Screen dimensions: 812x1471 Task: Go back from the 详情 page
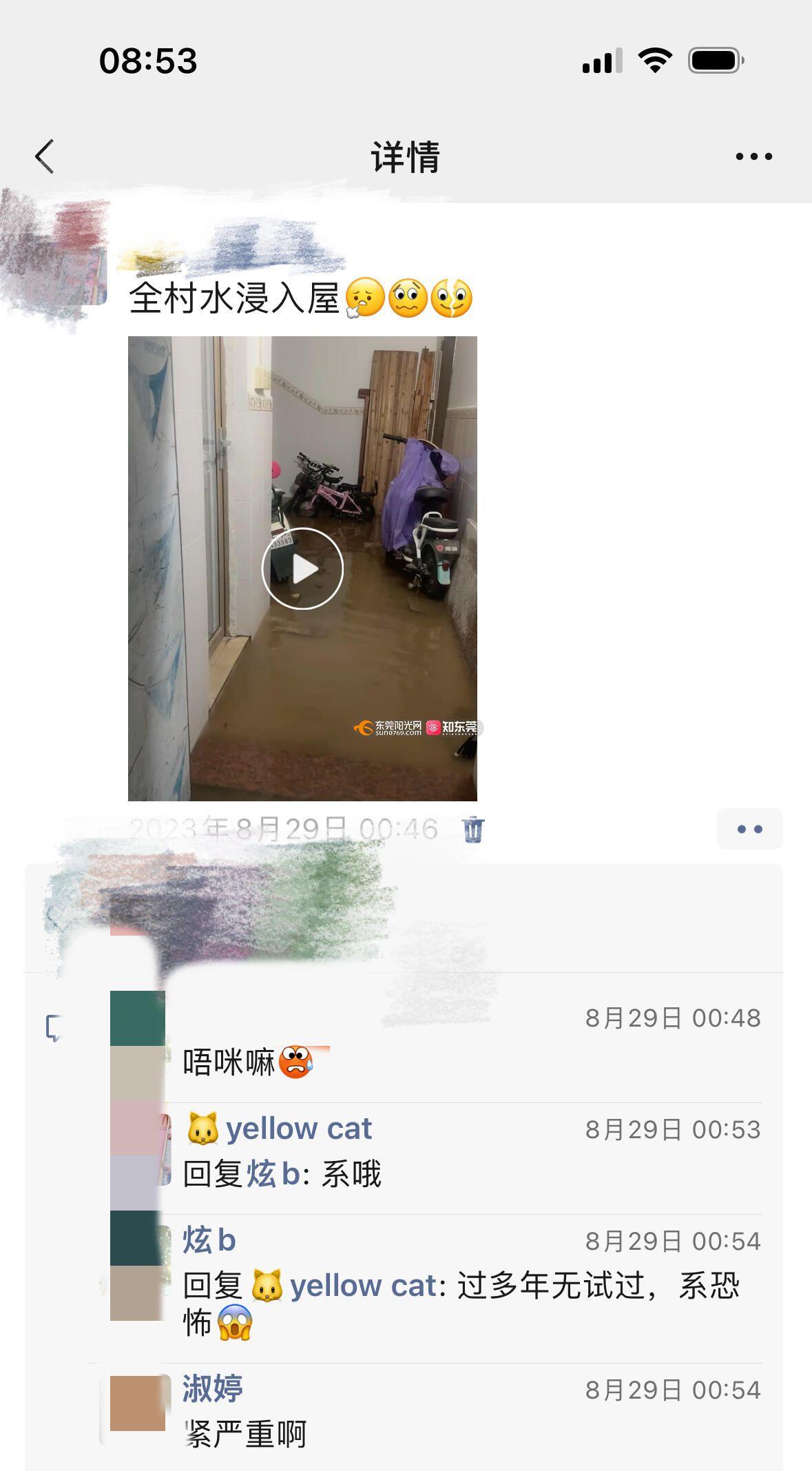point(45,156)
